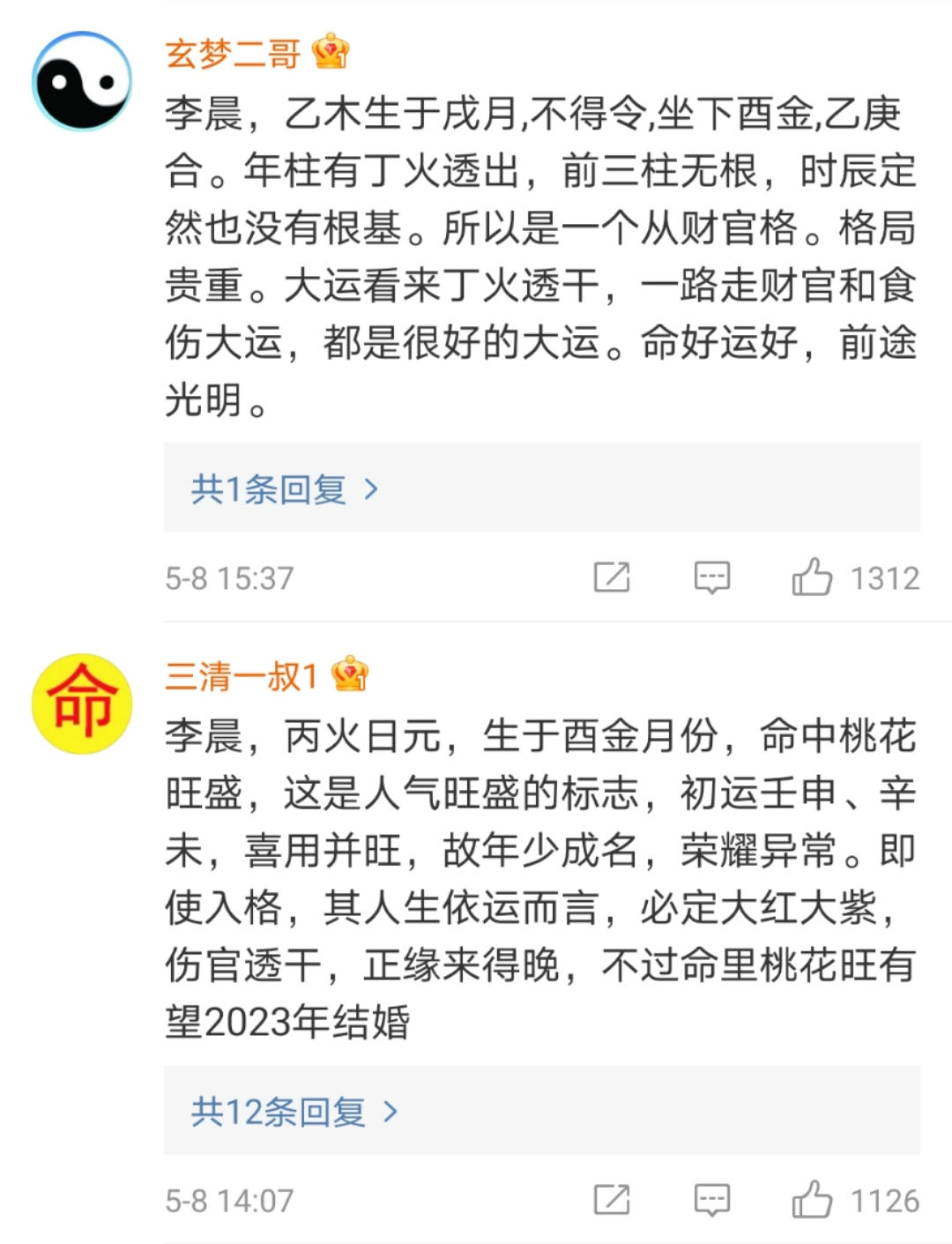
Task: Like 玄梦二哥's comment with 1312 likes
Action: pos(812,577)
